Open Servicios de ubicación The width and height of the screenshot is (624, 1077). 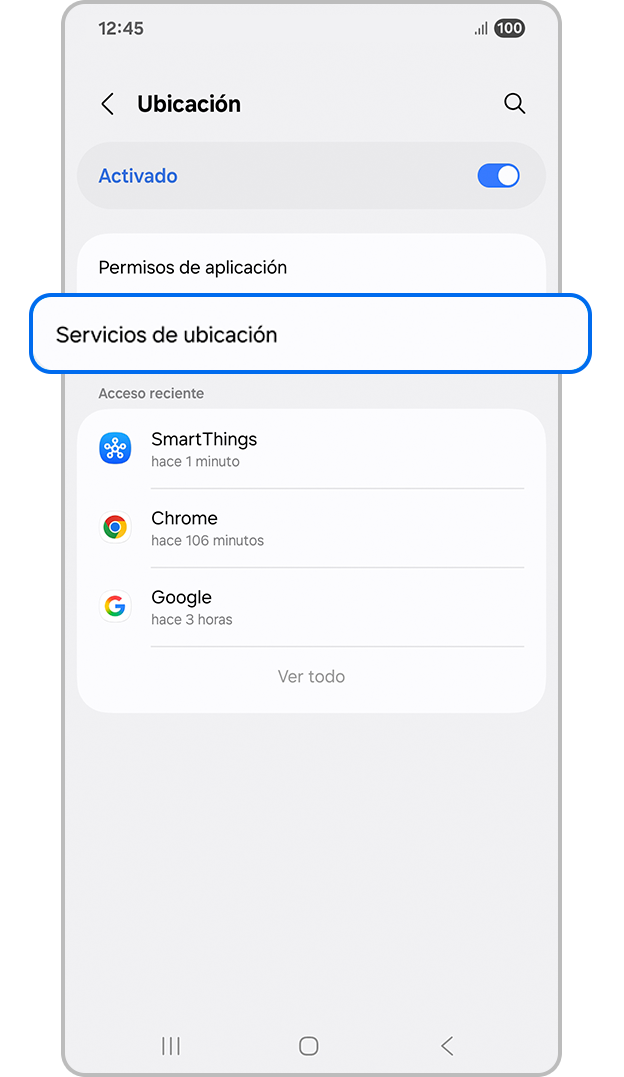310,334
